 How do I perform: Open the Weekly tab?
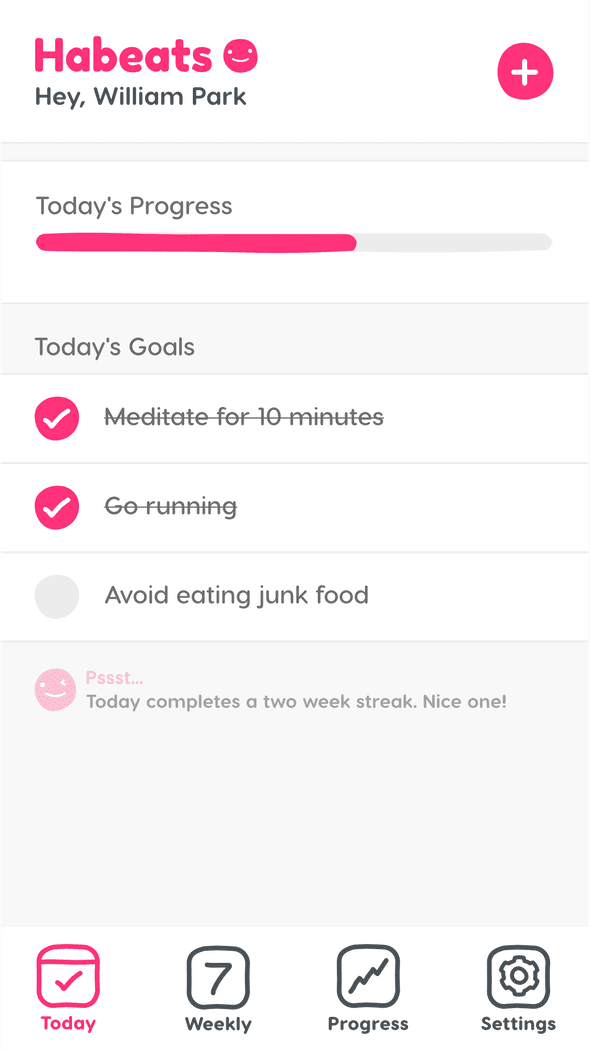coord(218,988)
